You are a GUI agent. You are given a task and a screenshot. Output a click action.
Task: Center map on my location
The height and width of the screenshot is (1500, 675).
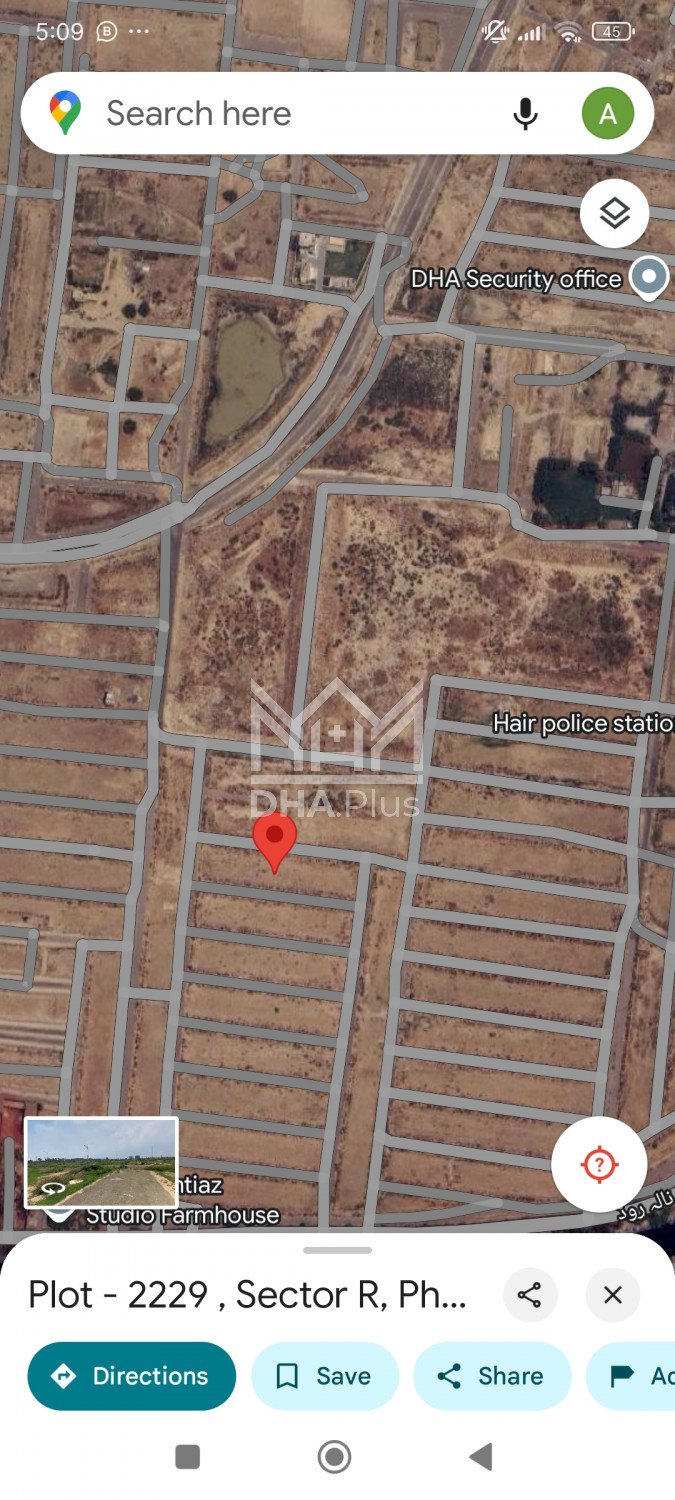coord(599,1165)
